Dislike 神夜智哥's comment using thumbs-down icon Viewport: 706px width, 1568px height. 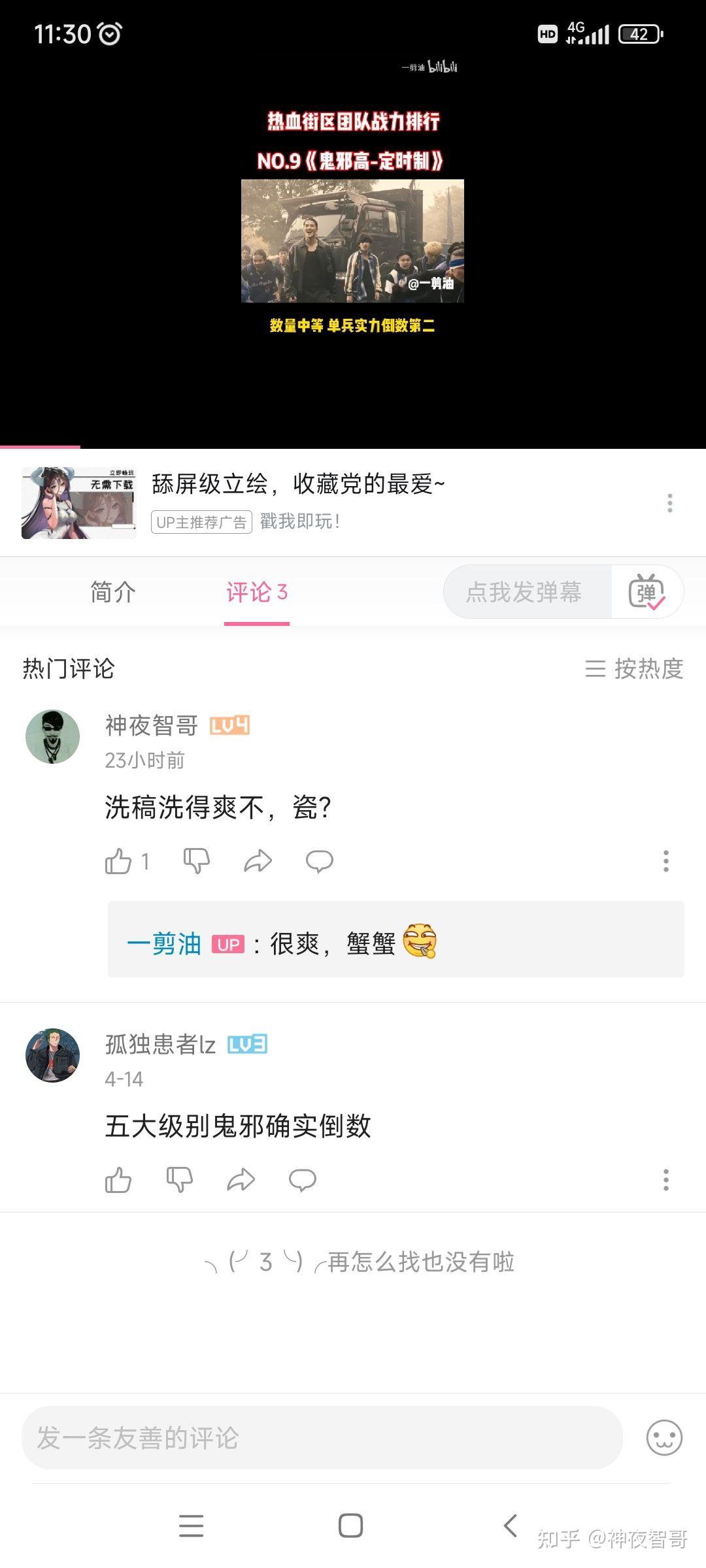tap(195, 861)
